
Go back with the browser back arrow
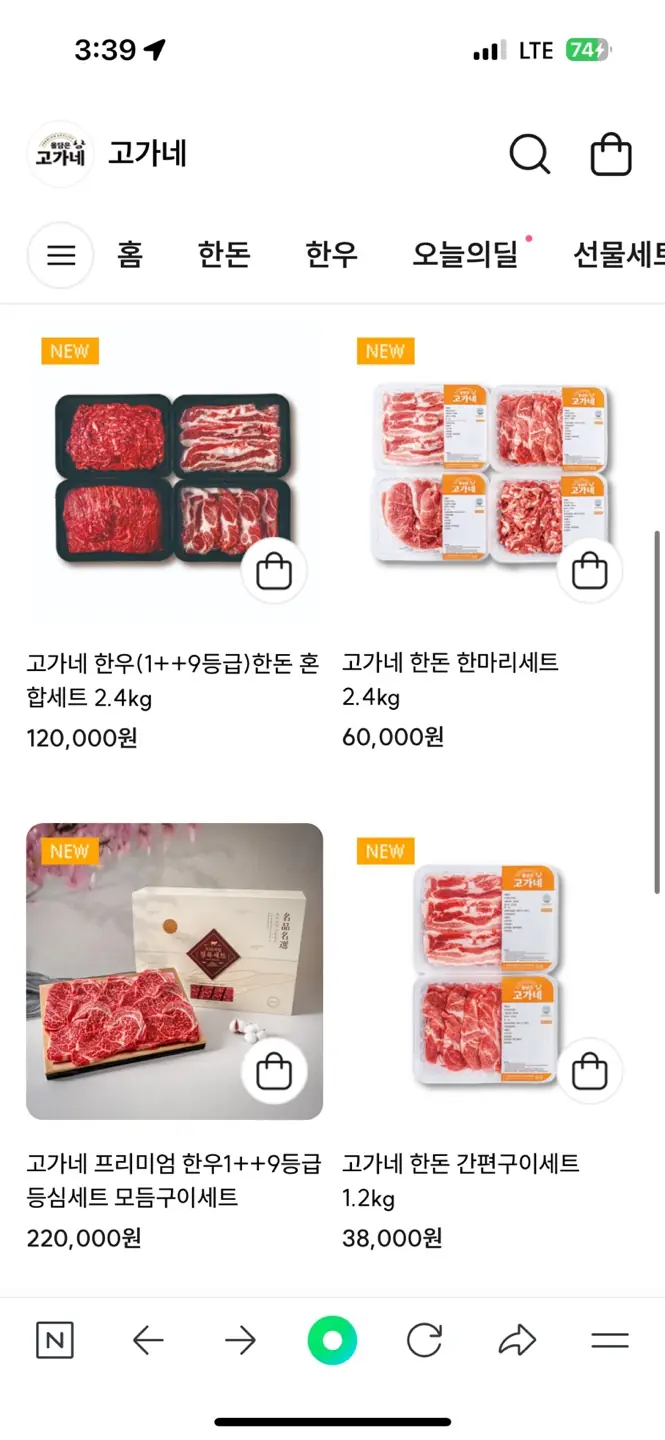[148, 1341]
